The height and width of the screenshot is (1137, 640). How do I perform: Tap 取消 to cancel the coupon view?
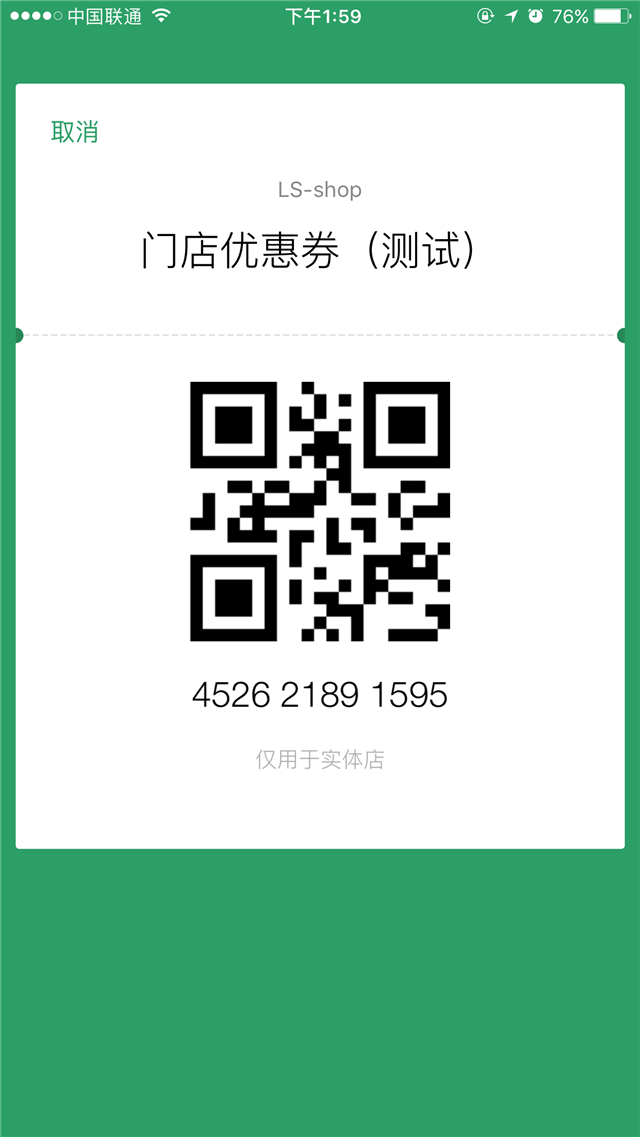click(75, 132)
